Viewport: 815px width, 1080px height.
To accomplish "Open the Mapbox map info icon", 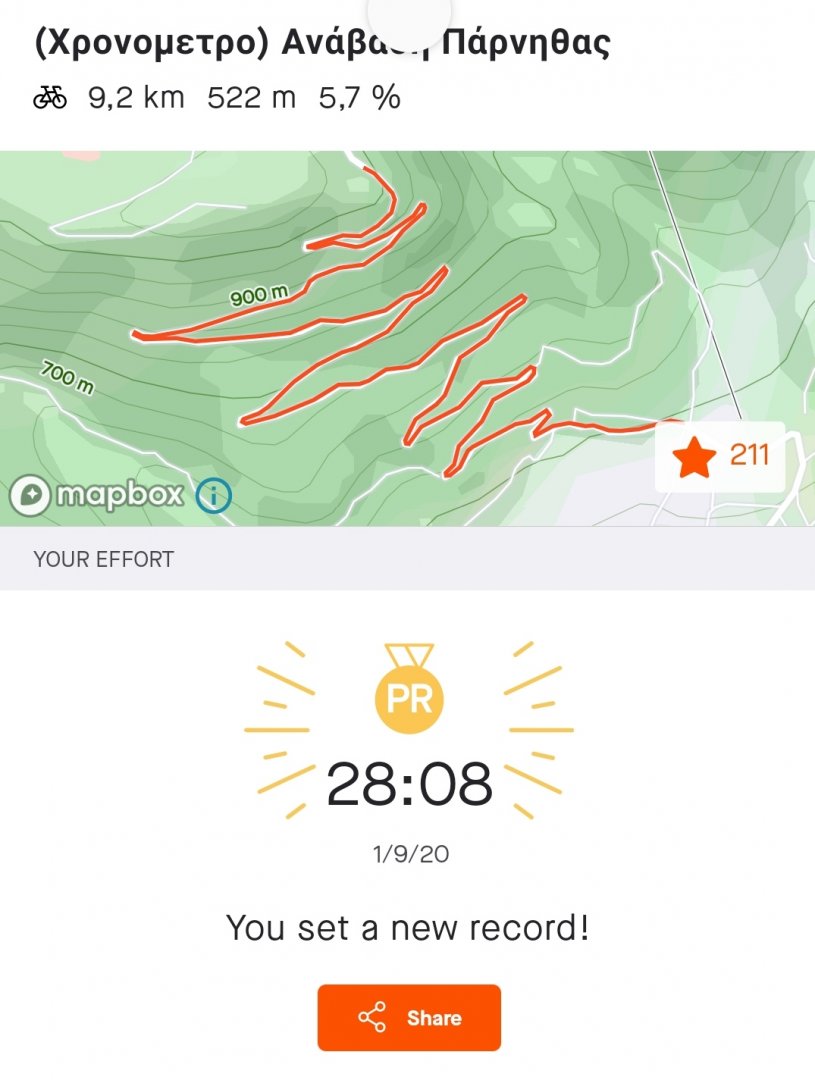I will (x=214, y=495).
